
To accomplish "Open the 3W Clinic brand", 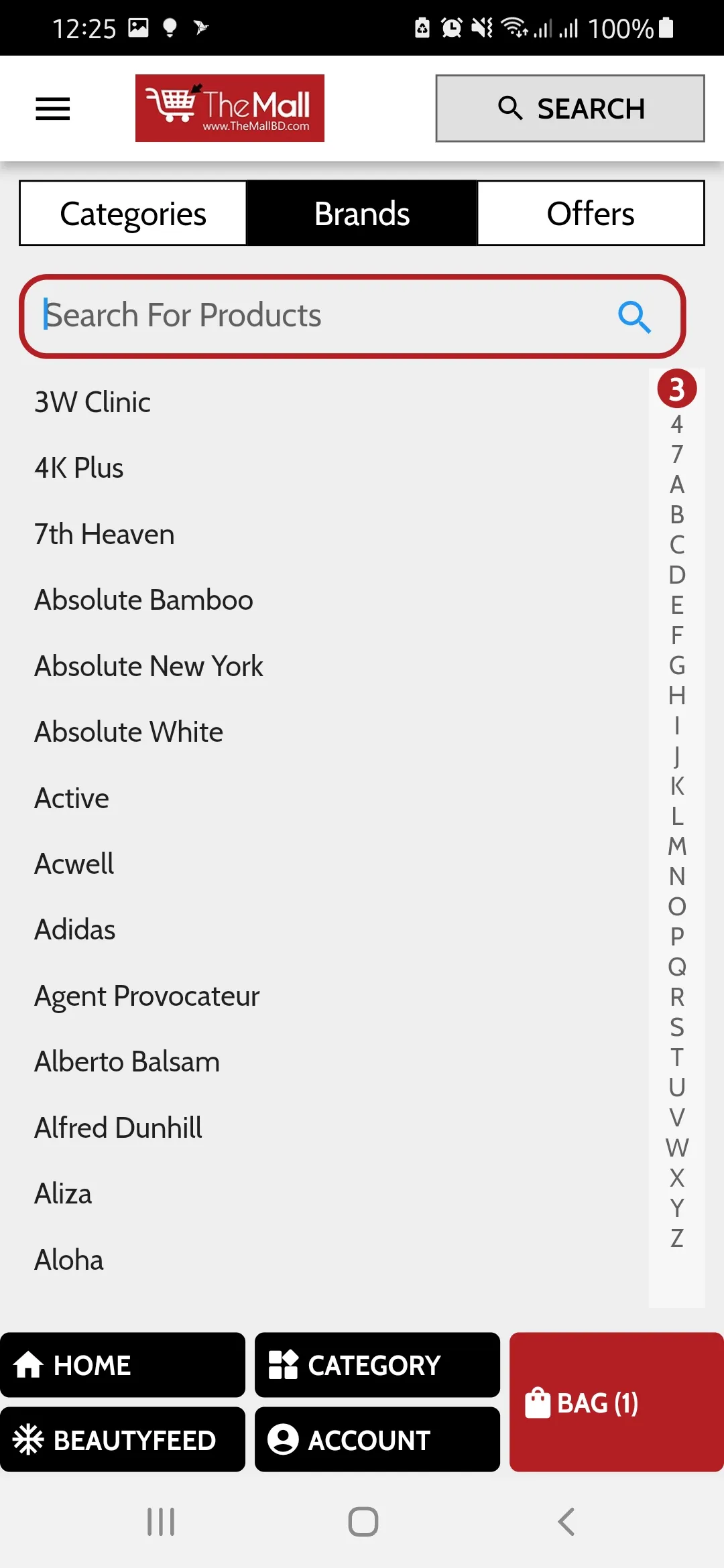I will point(93,402).
